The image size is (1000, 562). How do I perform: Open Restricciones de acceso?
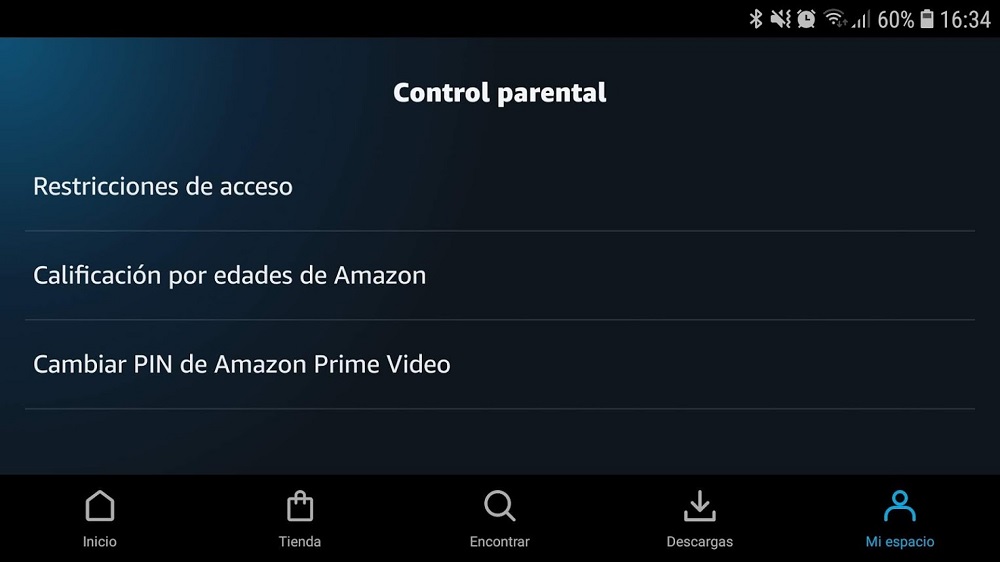tap(163, 187)
